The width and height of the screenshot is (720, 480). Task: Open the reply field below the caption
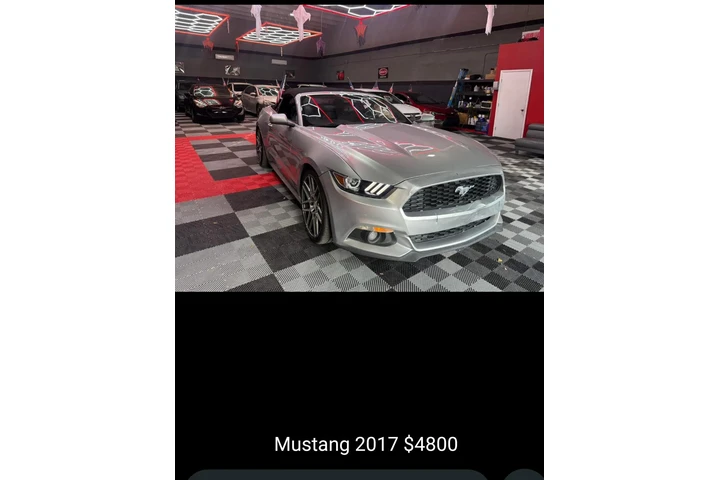[x=337, y=475]
